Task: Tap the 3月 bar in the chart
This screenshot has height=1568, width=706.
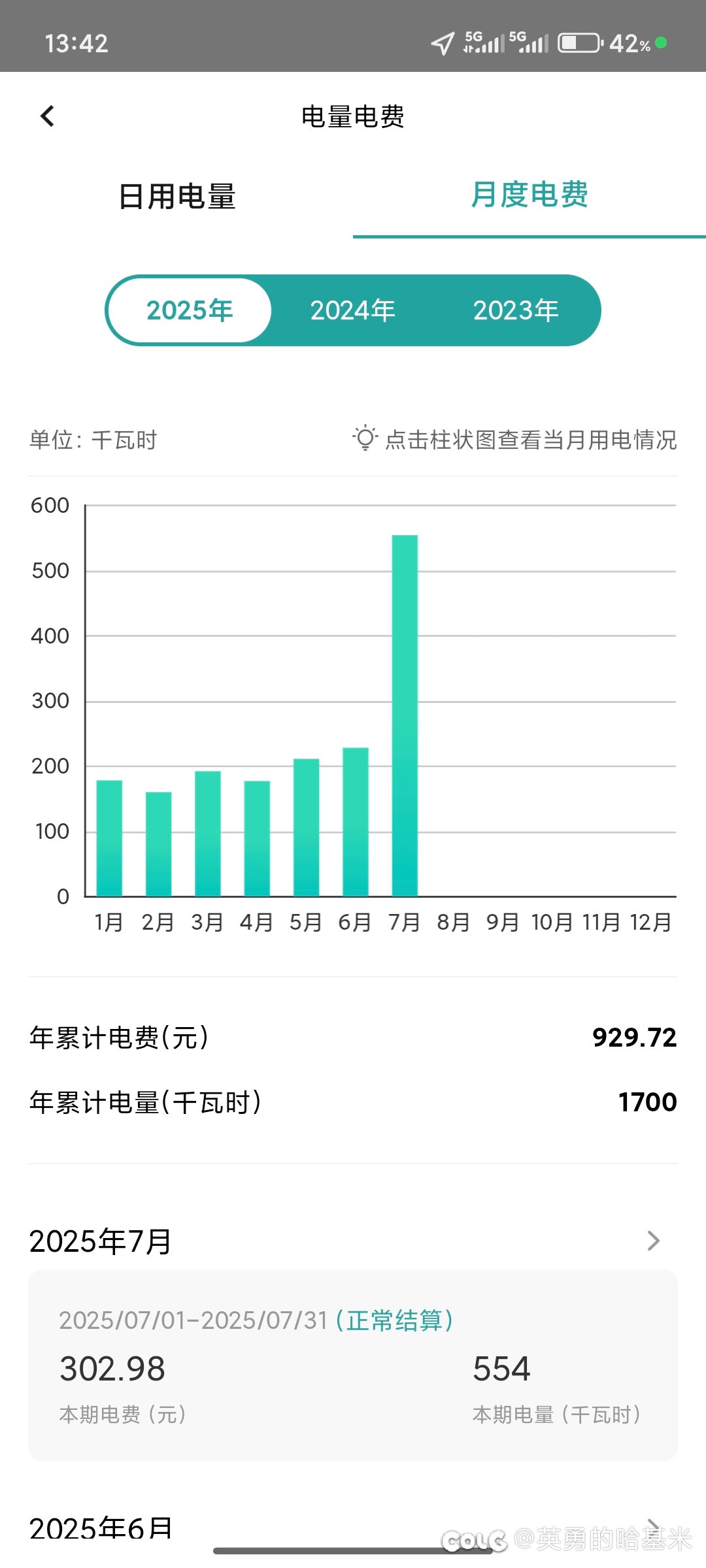Action: 208,834
